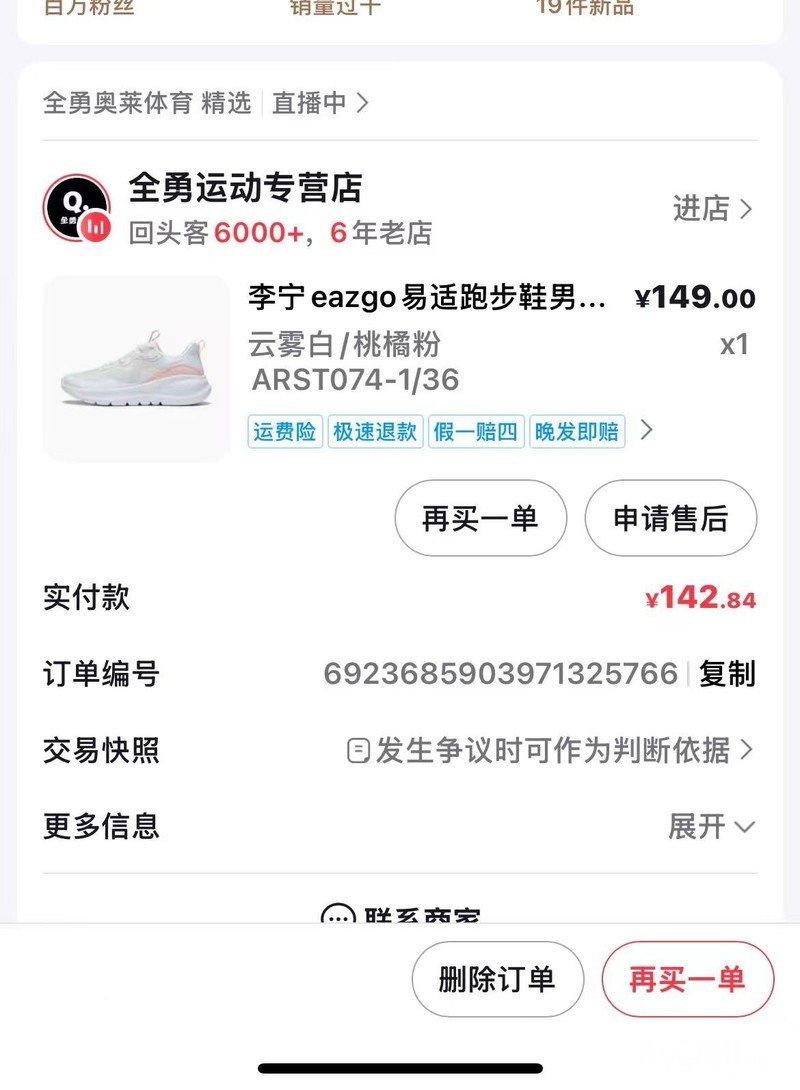The image size is (800, 1090).
Task: Open the 全勇运动专营店 store profile
Action: point(245,188)
